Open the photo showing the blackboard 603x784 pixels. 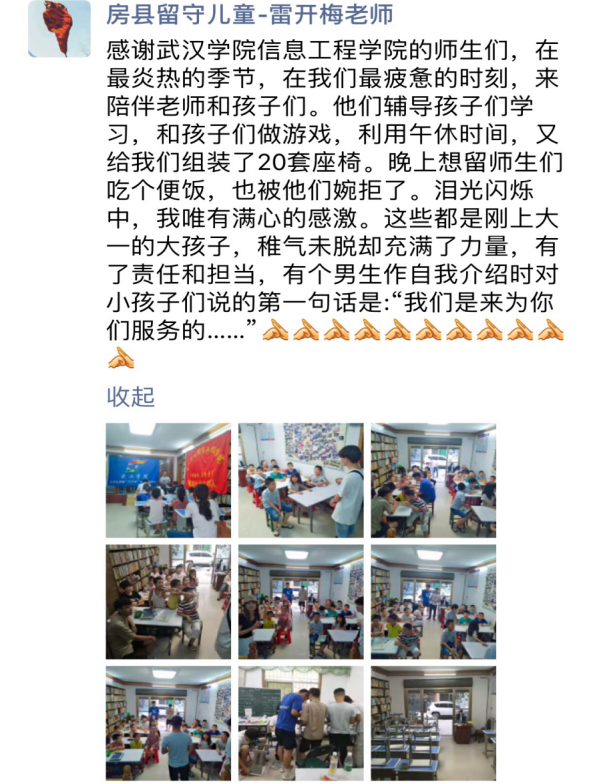[x=300, y=723]
